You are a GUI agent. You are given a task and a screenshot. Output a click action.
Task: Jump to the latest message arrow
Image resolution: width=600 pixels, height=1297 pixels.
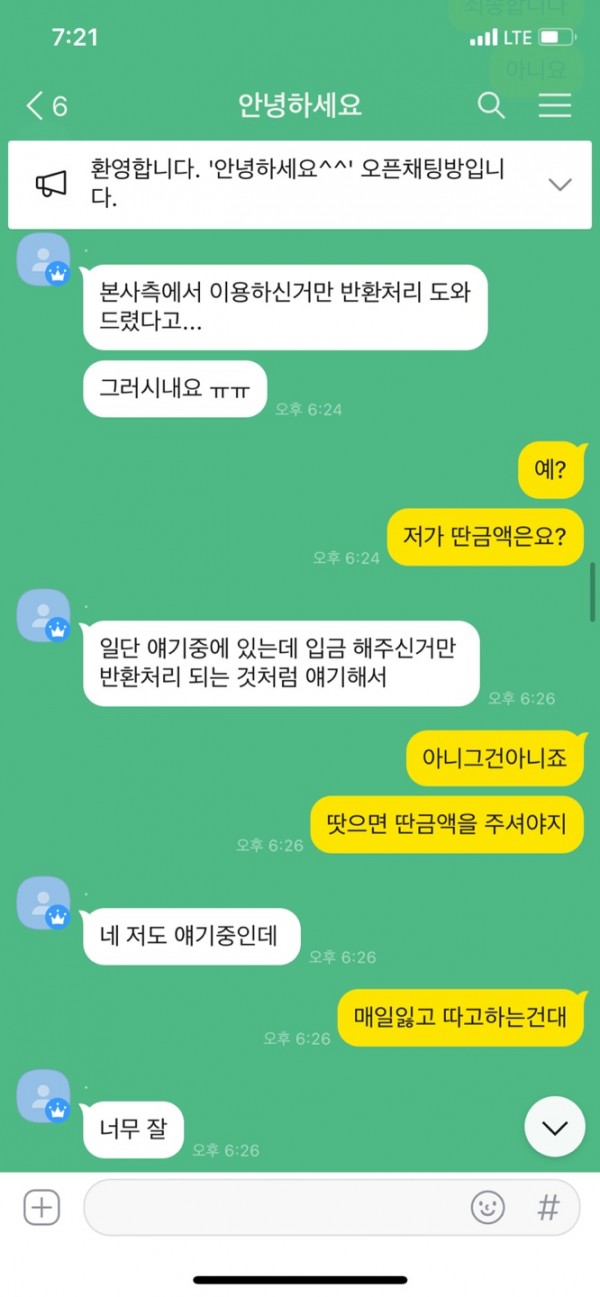[x=554, y=1127]
